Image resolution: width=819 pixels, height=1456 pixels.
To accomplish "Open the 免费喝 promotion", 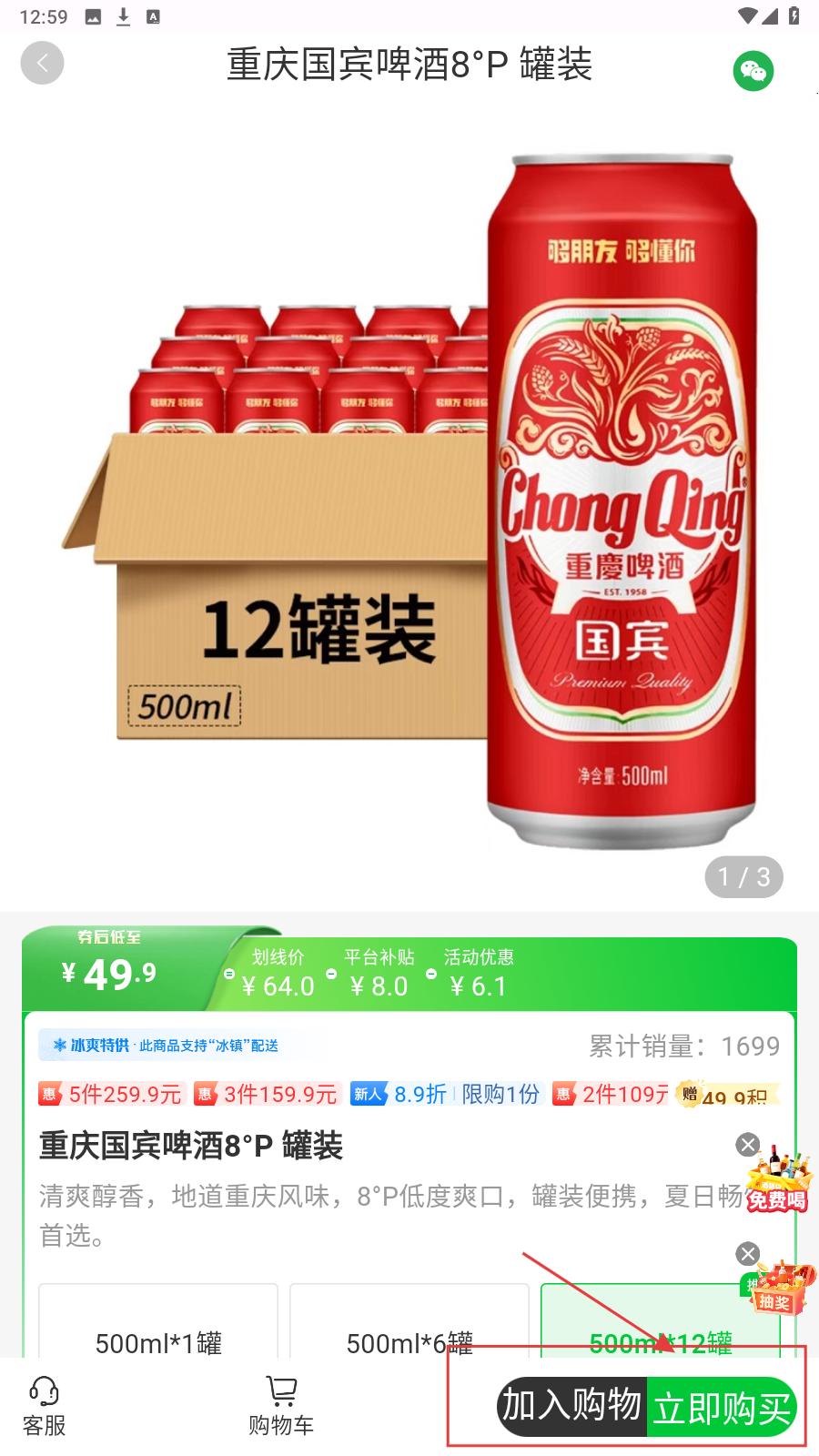I will tap(778, 1183).
